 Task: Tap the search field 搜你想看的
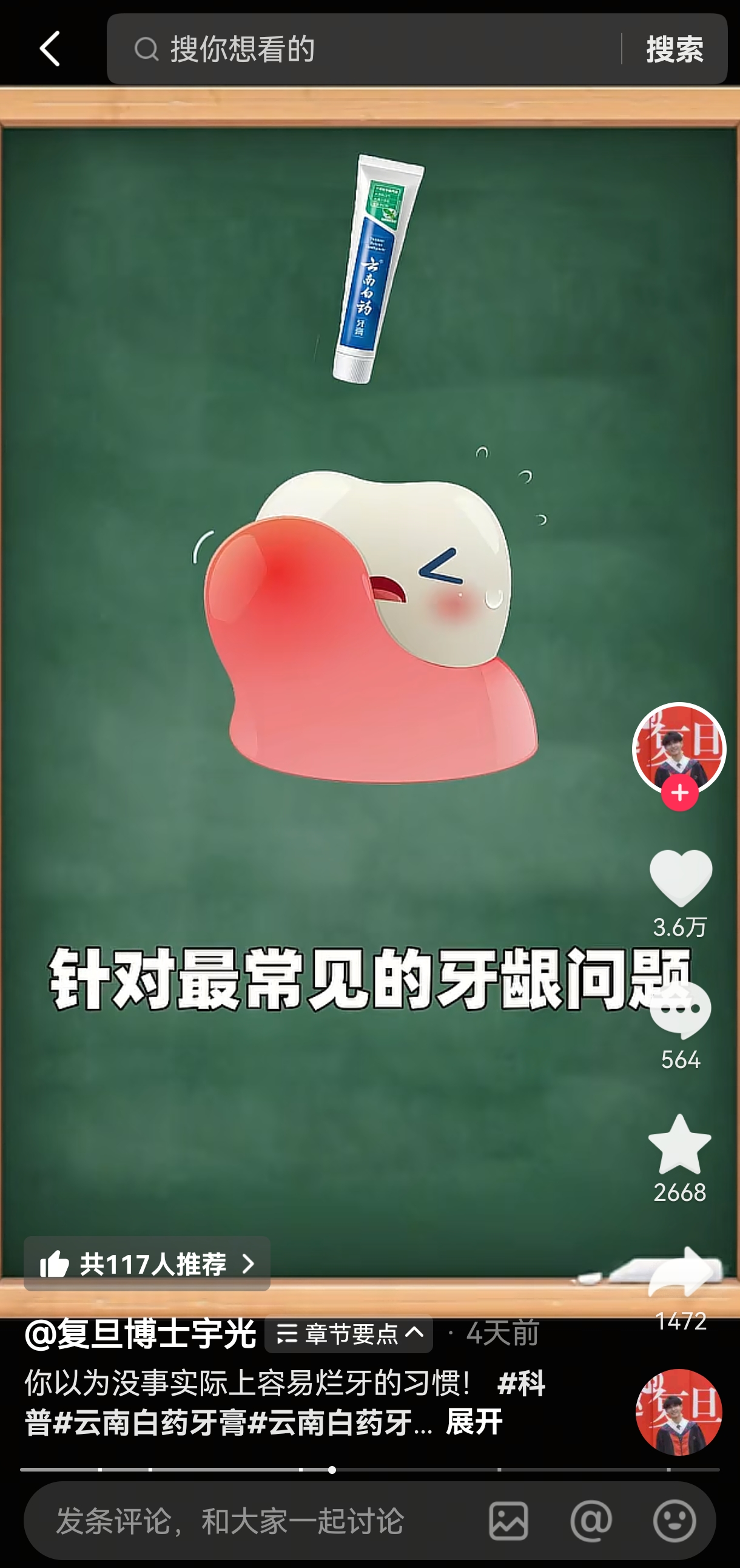[365, 49]
